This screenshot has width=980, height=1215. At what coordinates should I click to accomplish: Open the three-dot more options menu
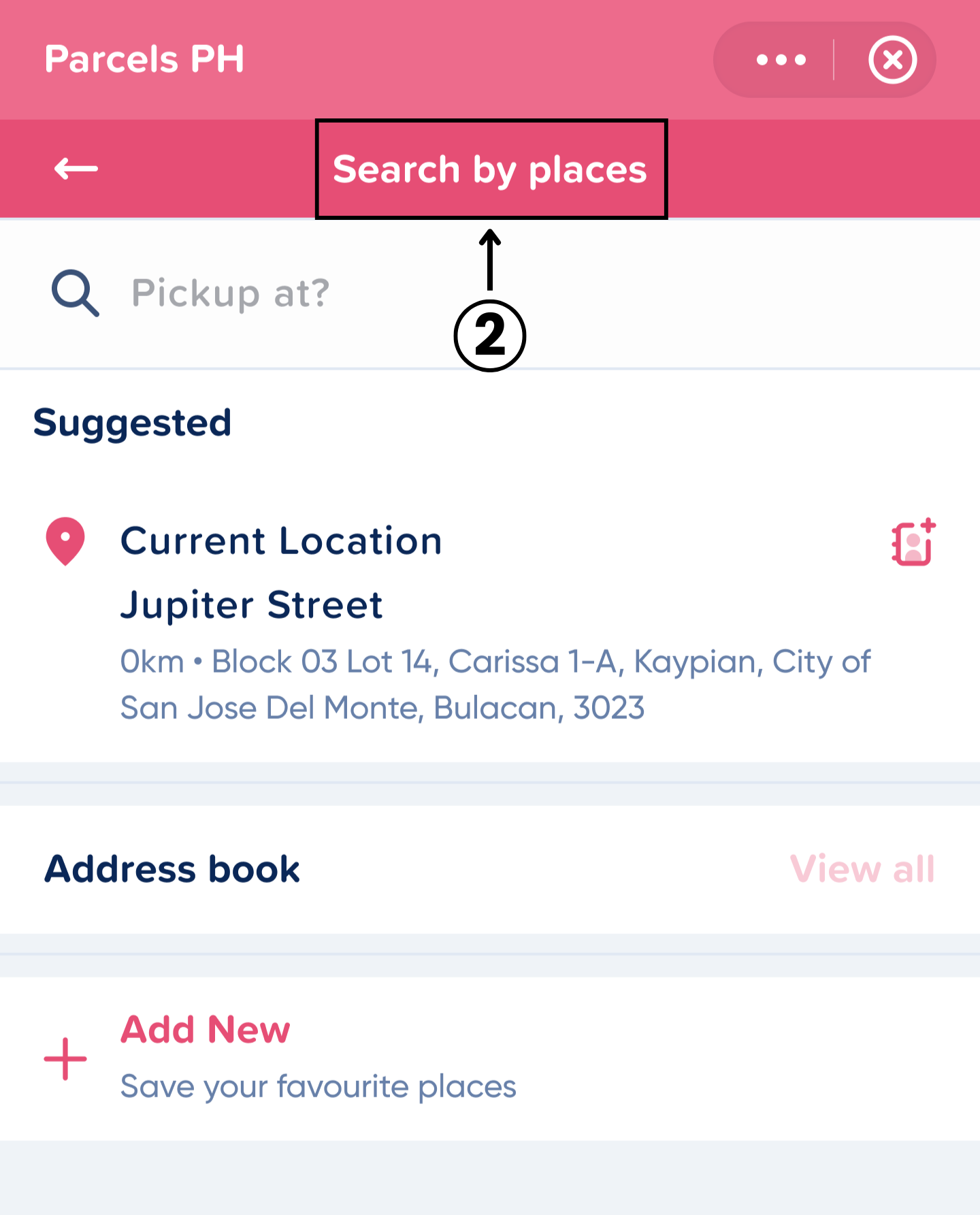point(781,60)
